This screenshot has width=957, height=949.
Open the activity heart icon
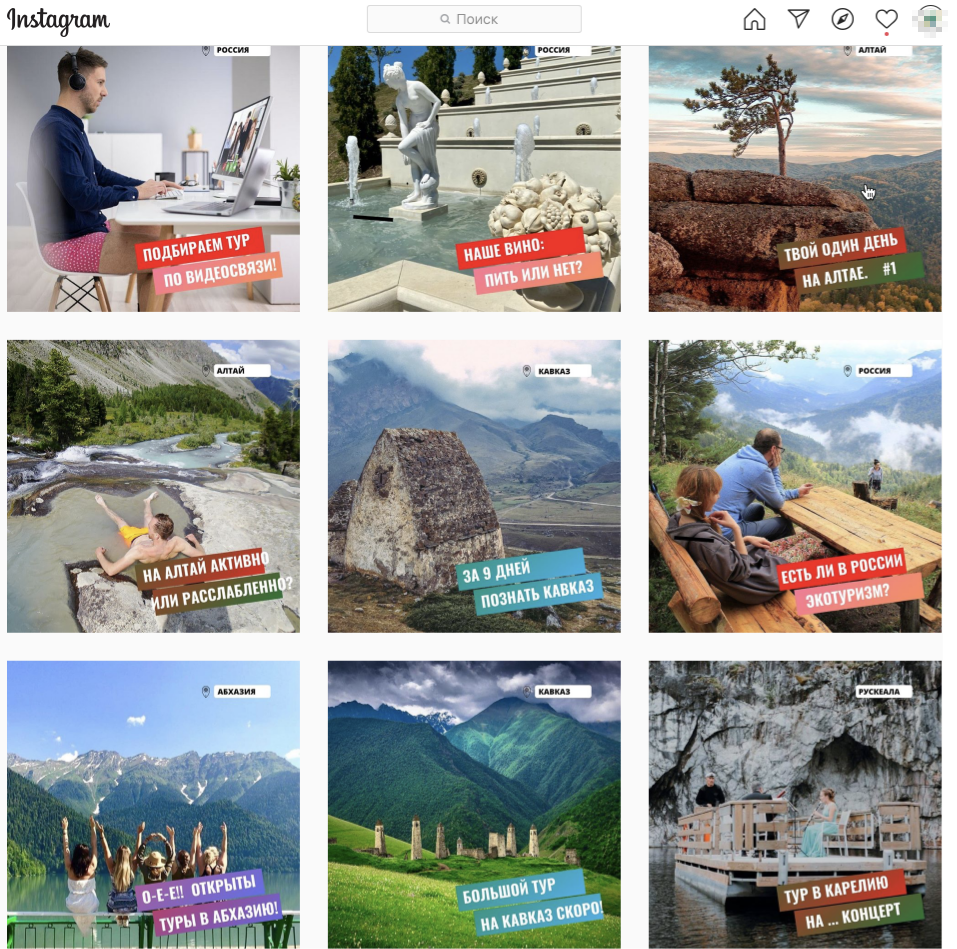point(886,20)
